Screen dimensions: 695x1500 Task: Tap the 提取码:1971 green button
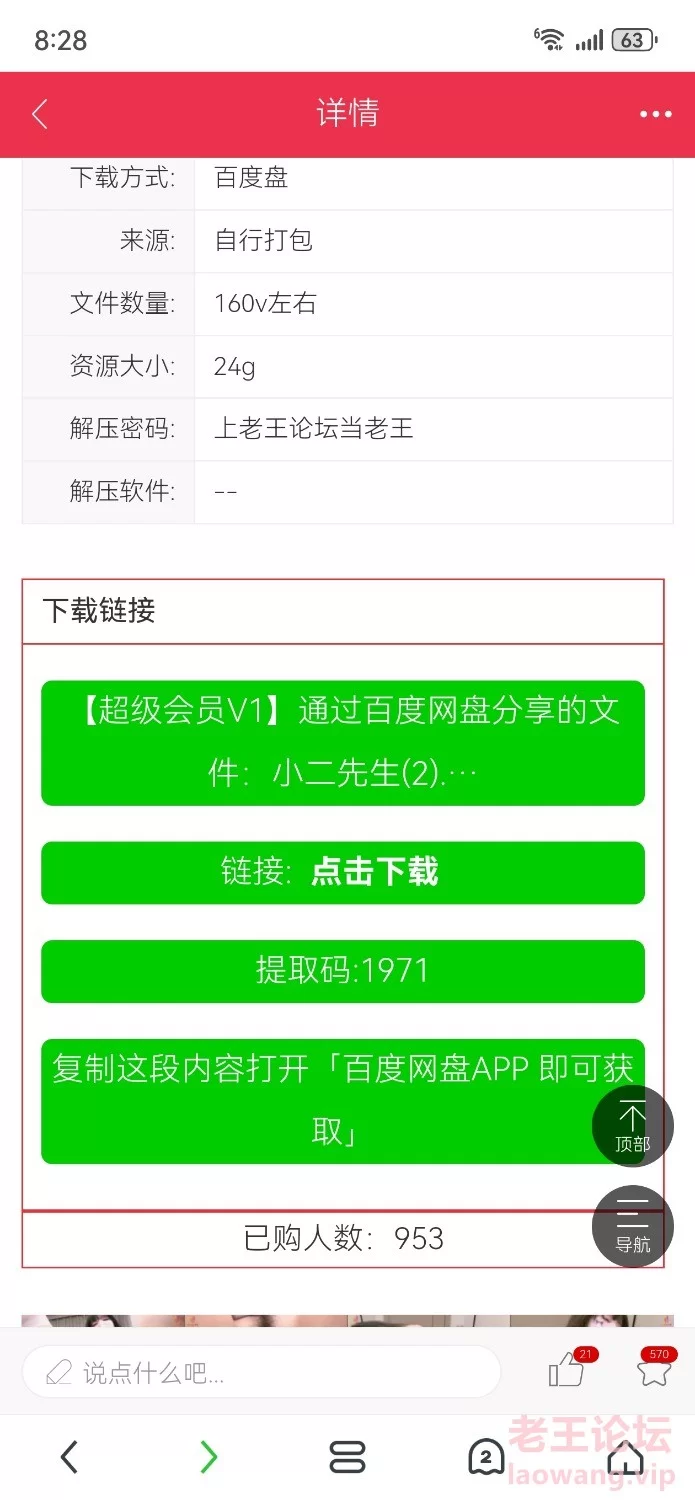pyautogui.click(x=342, y=970)
